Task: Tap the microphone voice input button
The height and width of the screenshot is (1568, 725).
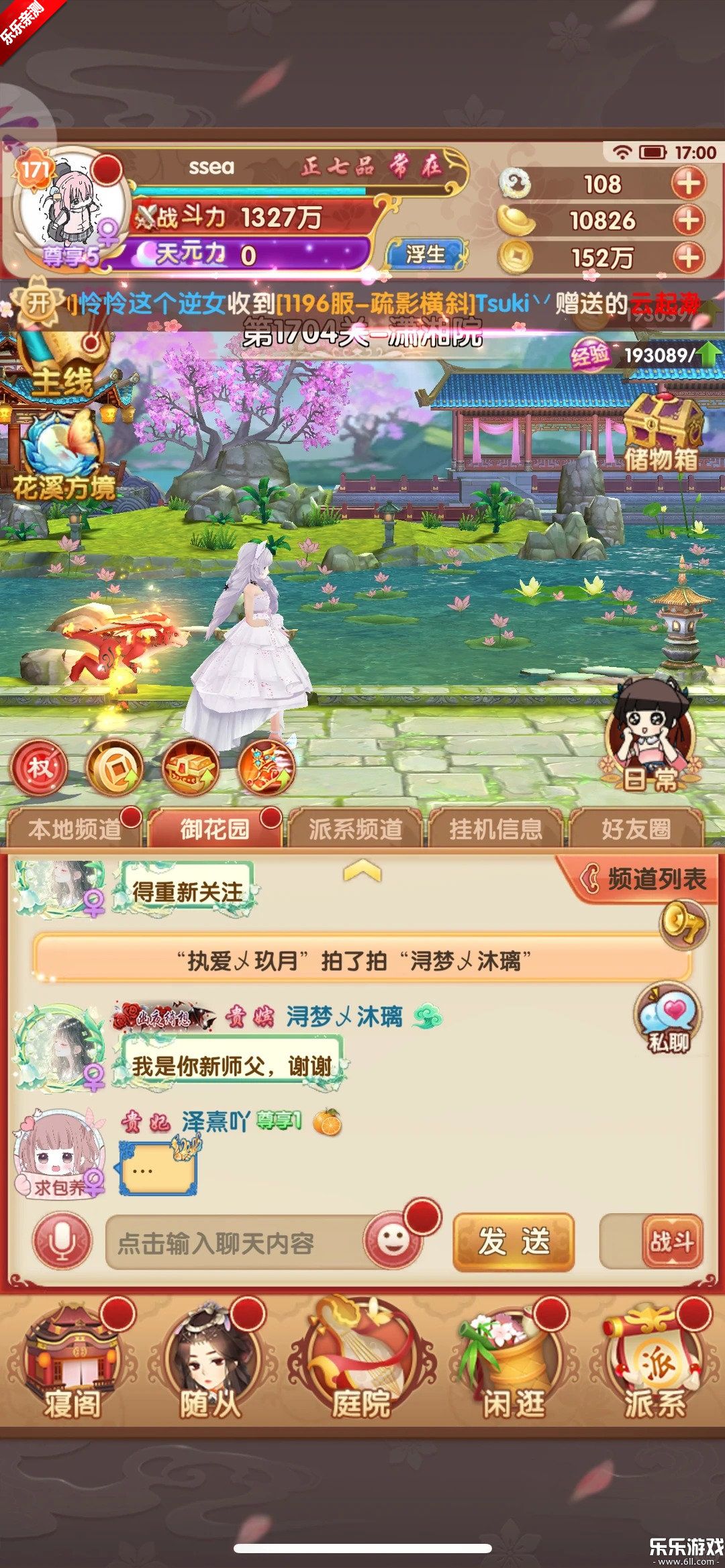Action: (x=62, y=1241)
